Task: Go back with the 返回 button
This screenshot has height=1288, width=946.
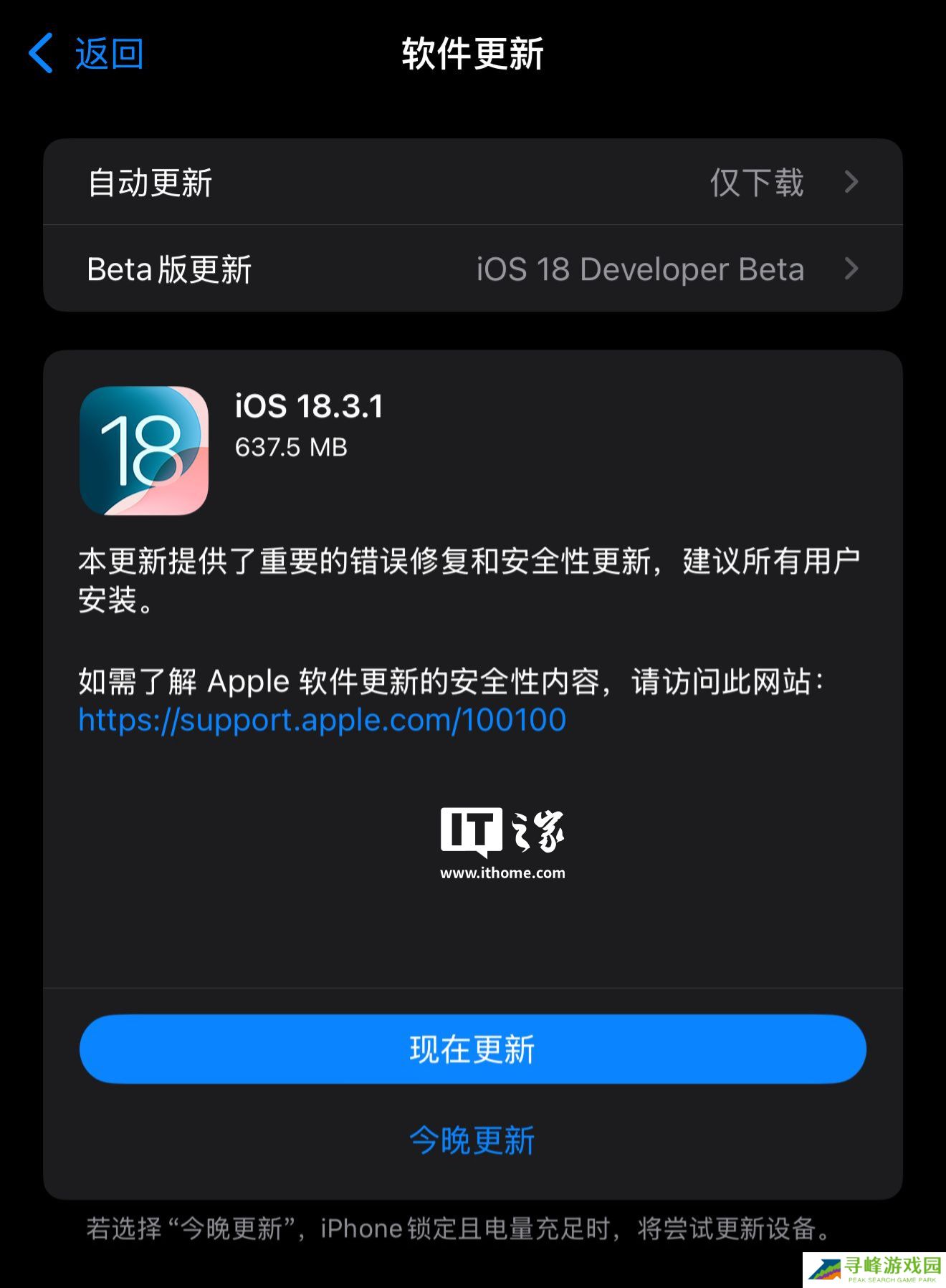Action: coord(87,54)
